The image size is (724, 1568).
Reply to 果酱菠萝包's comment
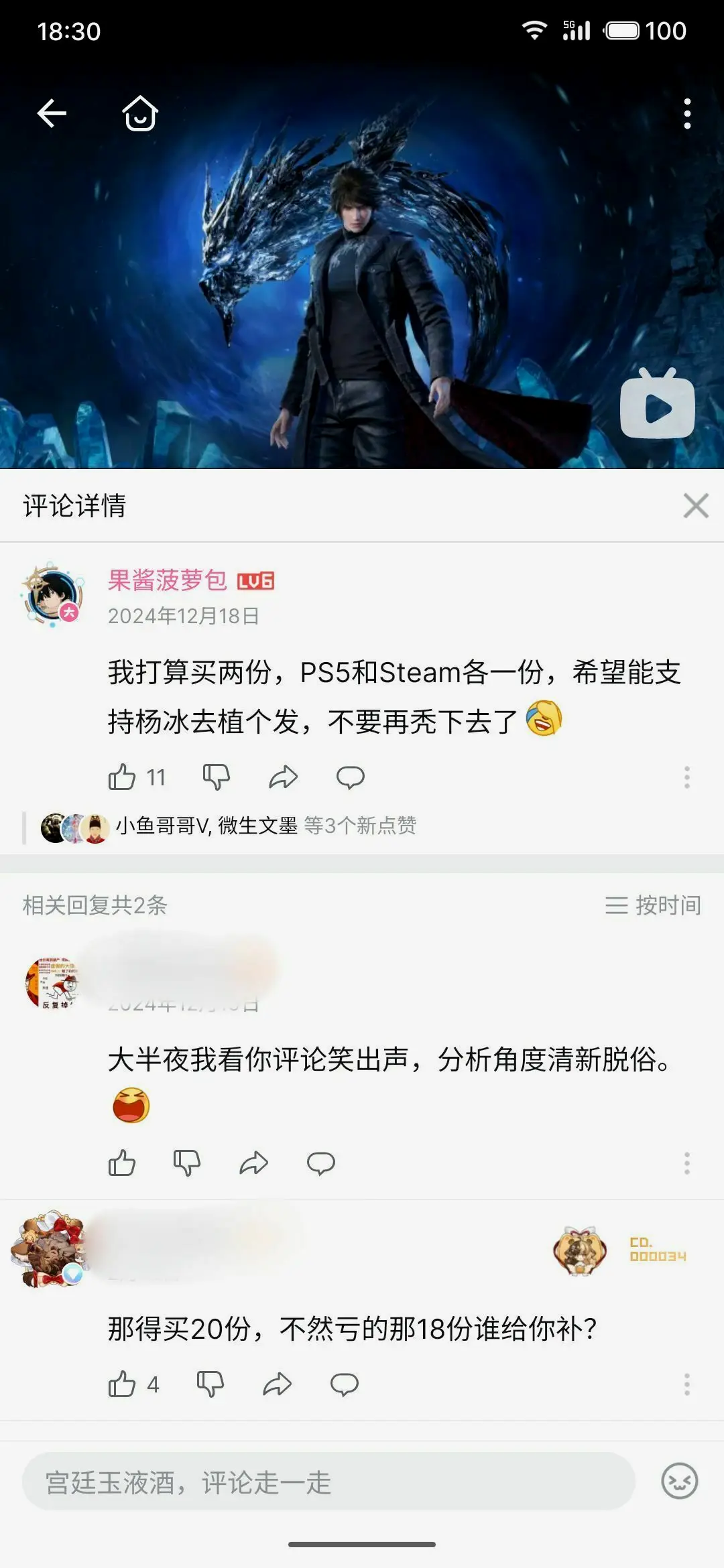point(350,777)
